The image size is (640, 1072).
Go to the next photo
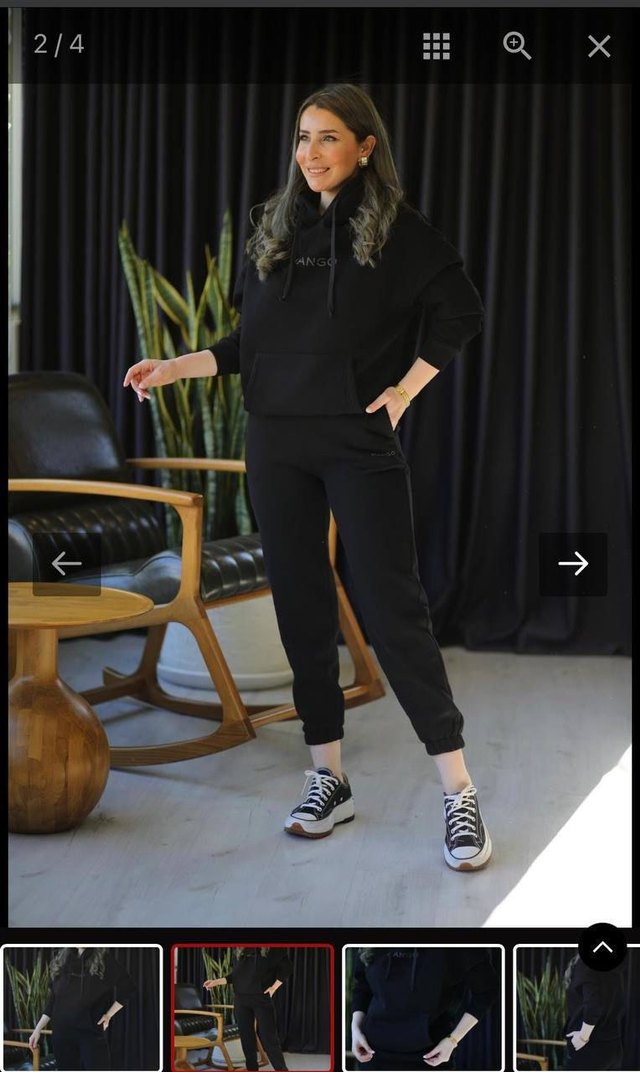pos(573,564)
